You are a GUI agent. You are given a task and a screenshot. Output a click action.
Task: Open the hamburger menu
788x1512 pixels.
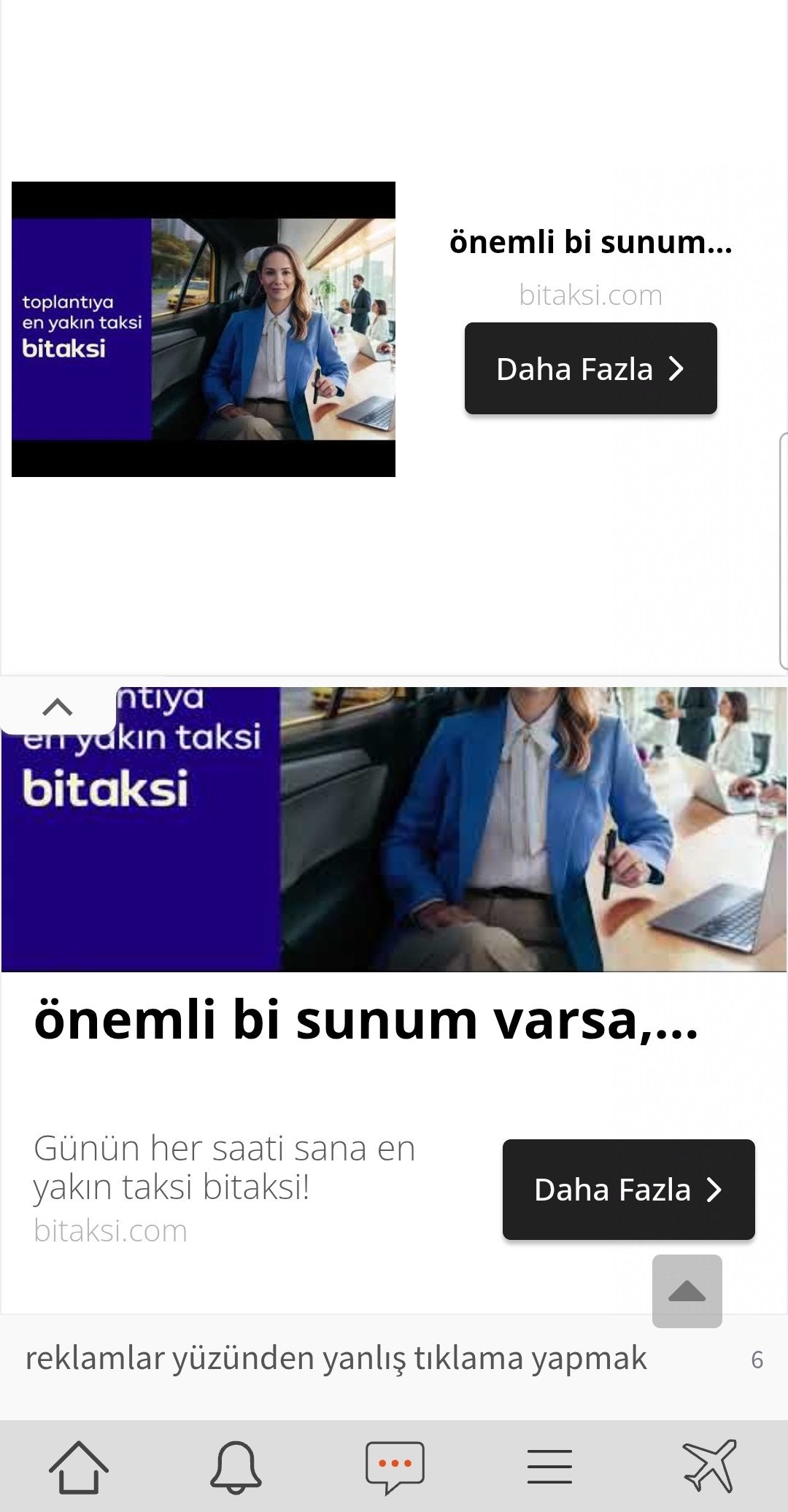(x=549, y=1467)
